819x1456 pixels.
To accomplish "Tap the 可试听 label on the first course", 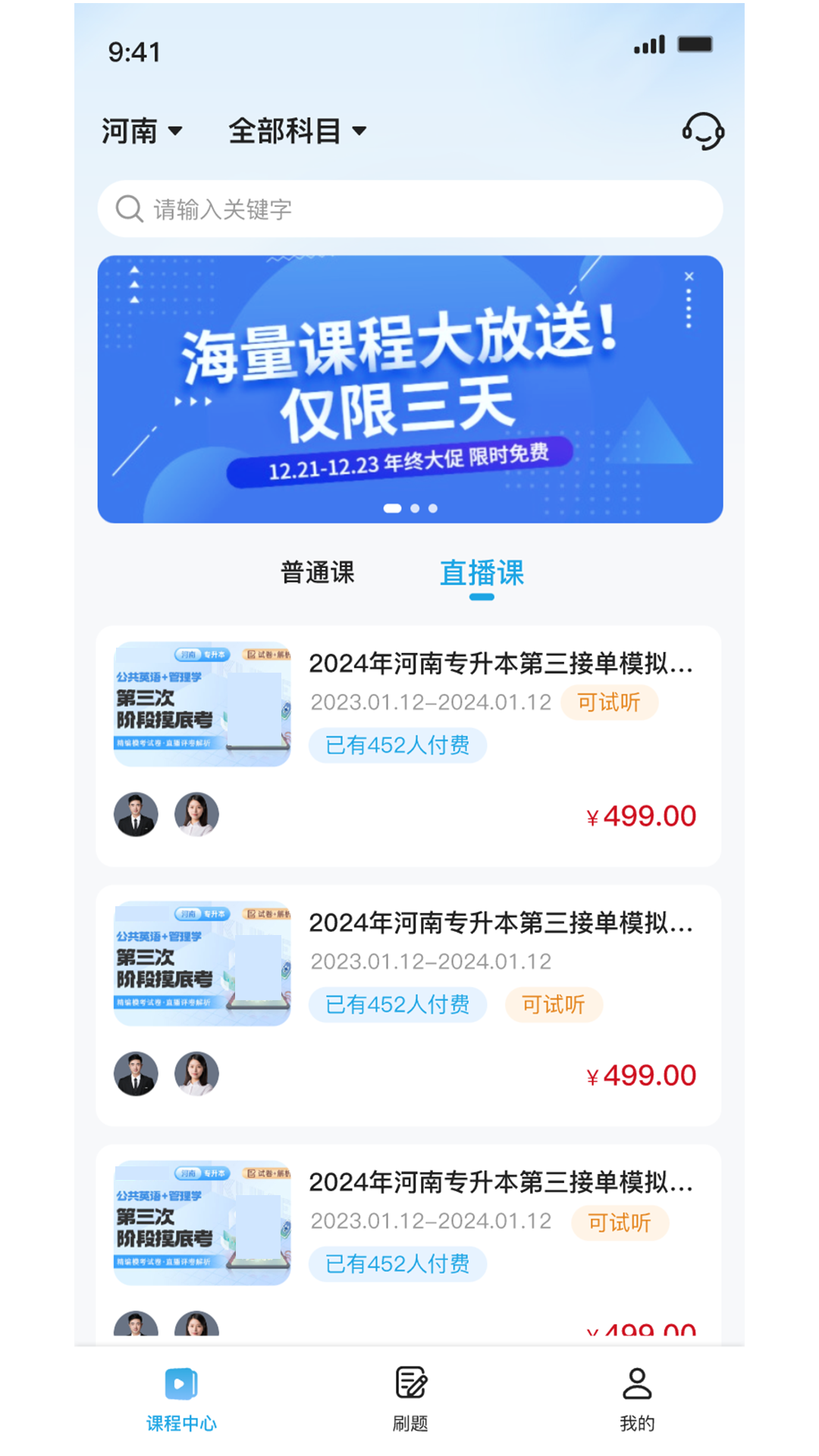I will 607,702.
